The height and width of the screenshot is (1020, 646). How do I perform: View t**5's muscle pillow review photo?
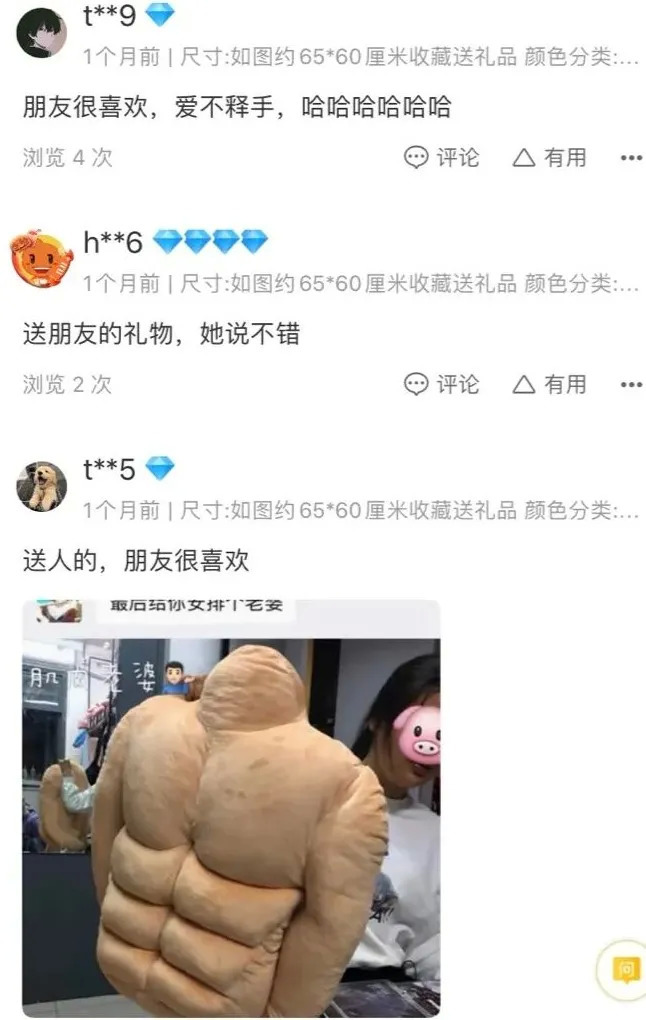point(231,808)
